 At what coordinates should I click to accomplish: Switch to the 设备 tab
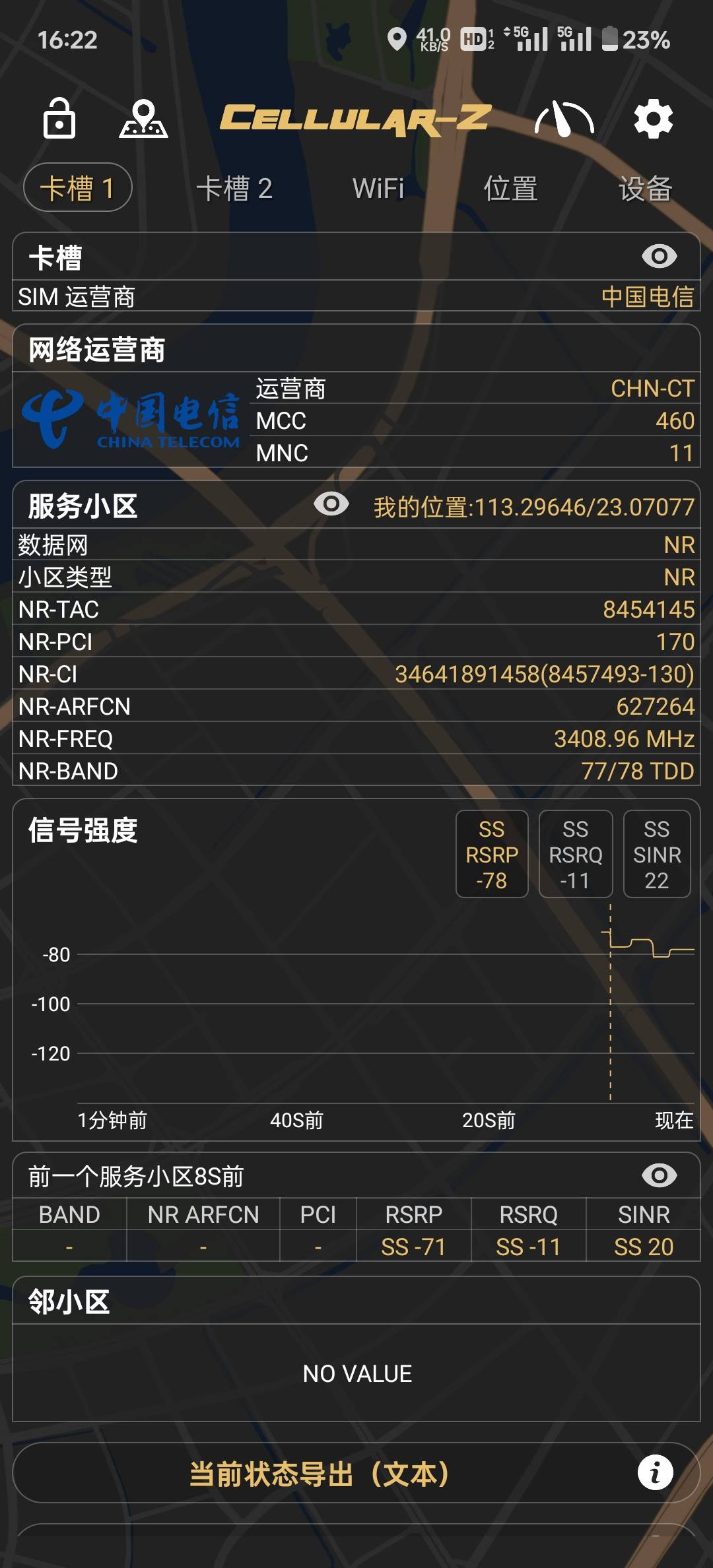click(645, 189)
